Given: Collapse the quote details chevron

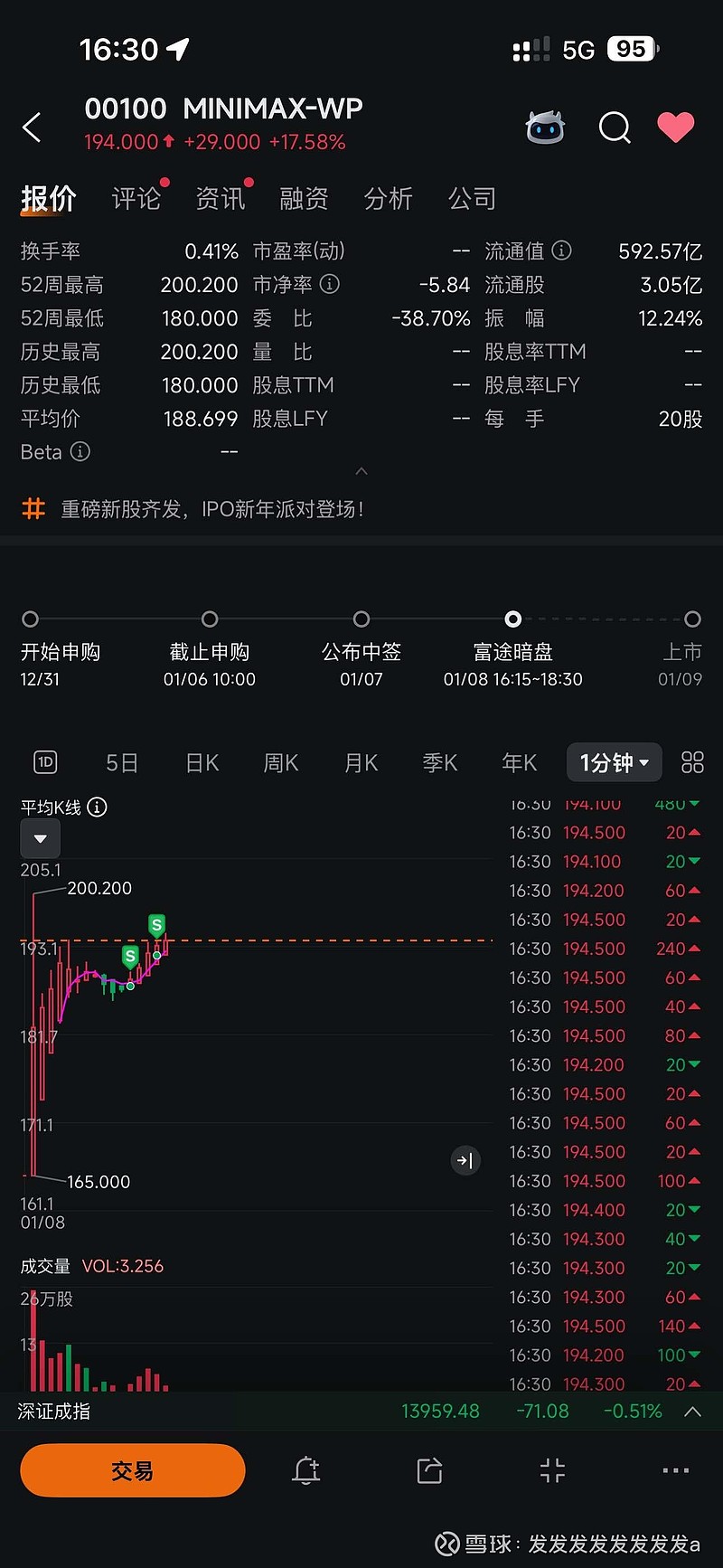Looking at the screenshot, I should click(x=361, y=471).
